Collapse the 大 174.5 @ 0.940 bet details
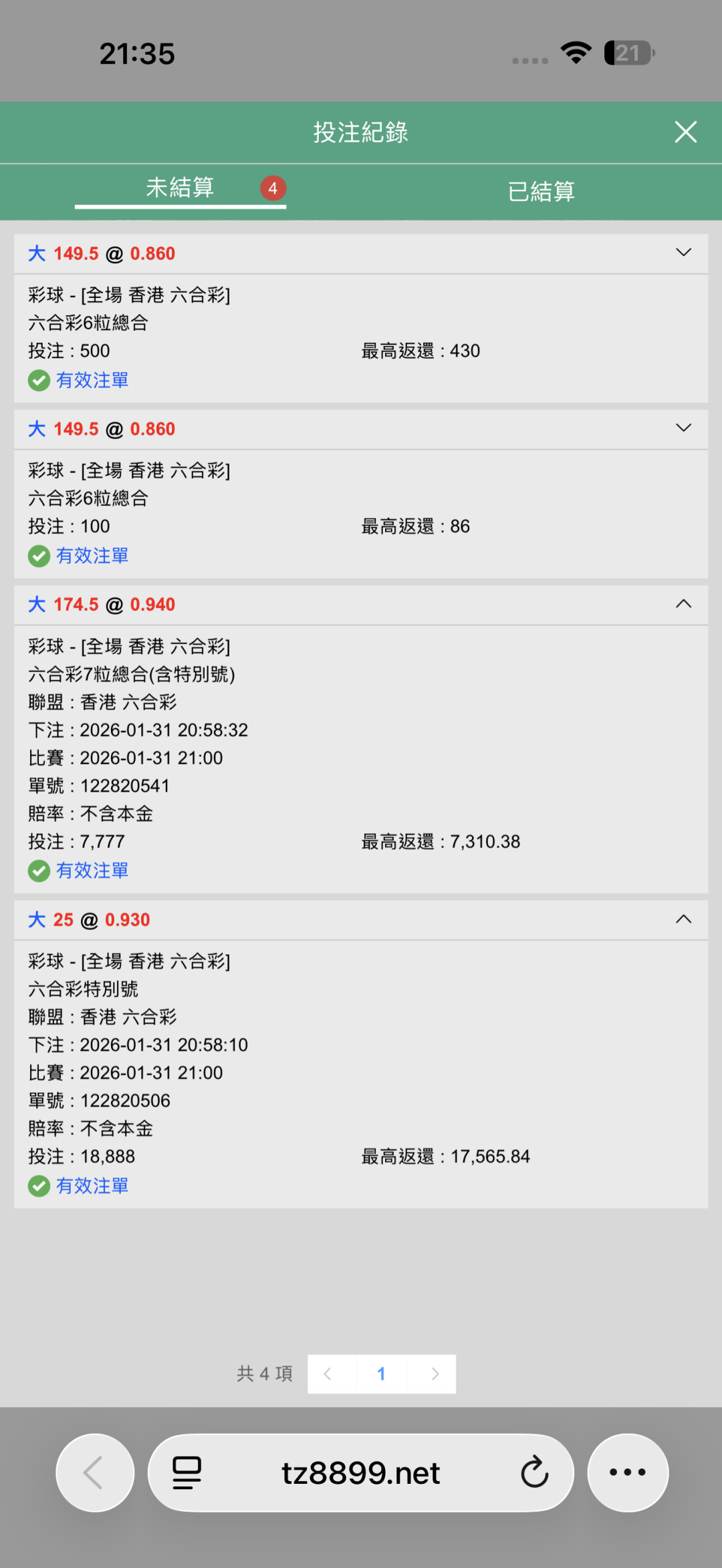The width and height of the screenshot is (722, 1568). coord(683,604)
